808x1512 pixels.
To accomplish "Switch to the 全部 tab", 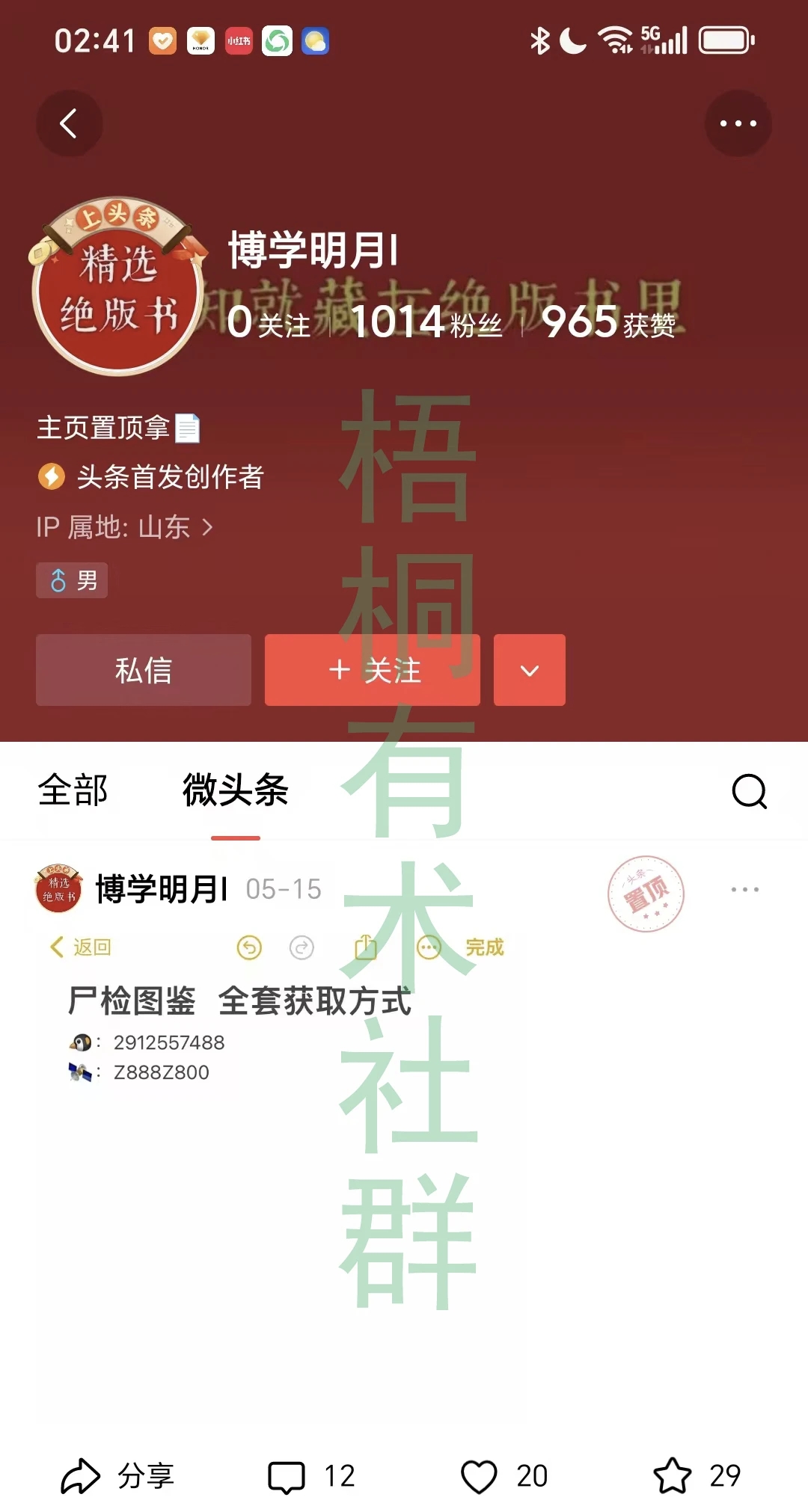I will pos(73,790).
